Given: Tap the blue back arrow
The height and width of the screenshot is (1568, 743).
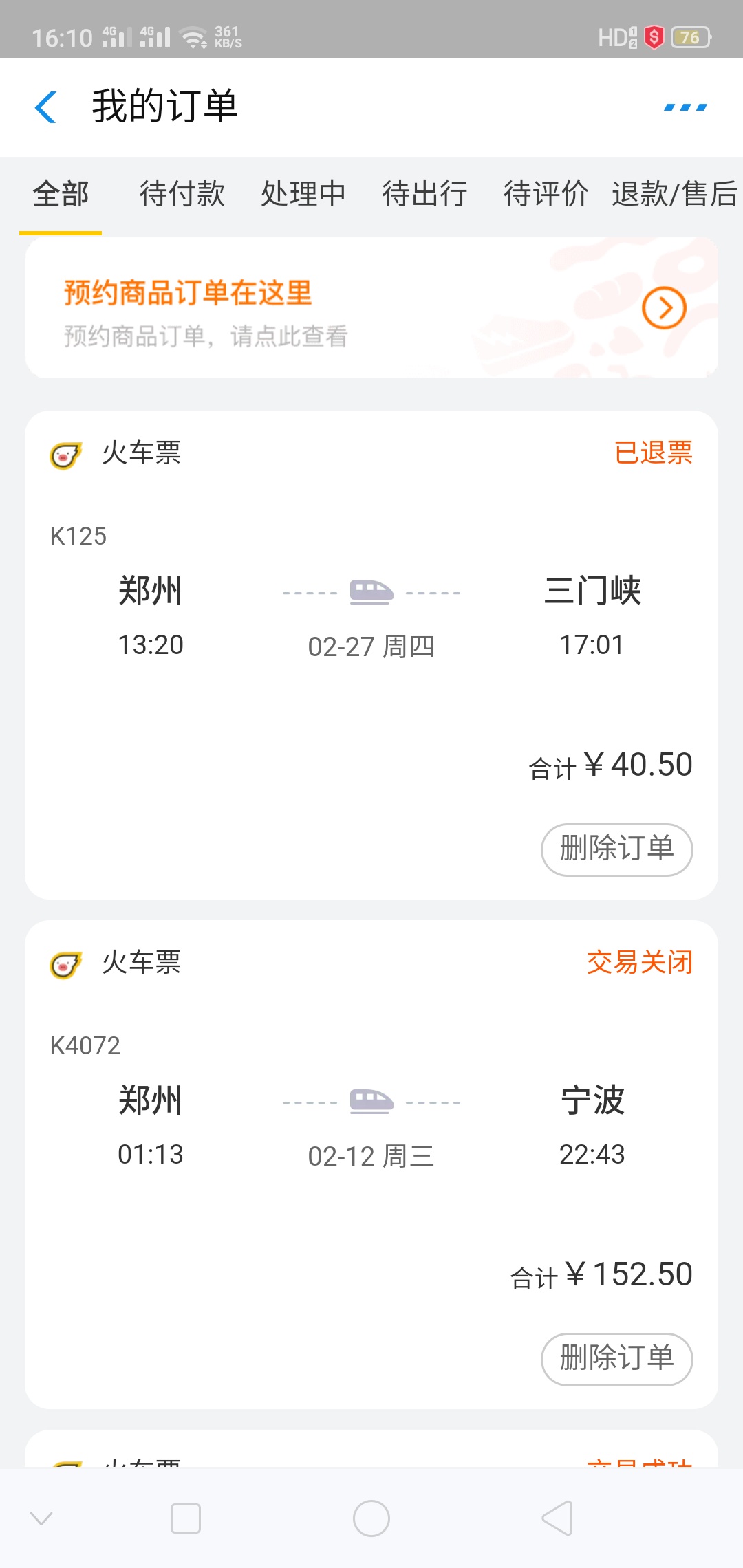Looking at the screenshot, I should click(x=45, y=107).
